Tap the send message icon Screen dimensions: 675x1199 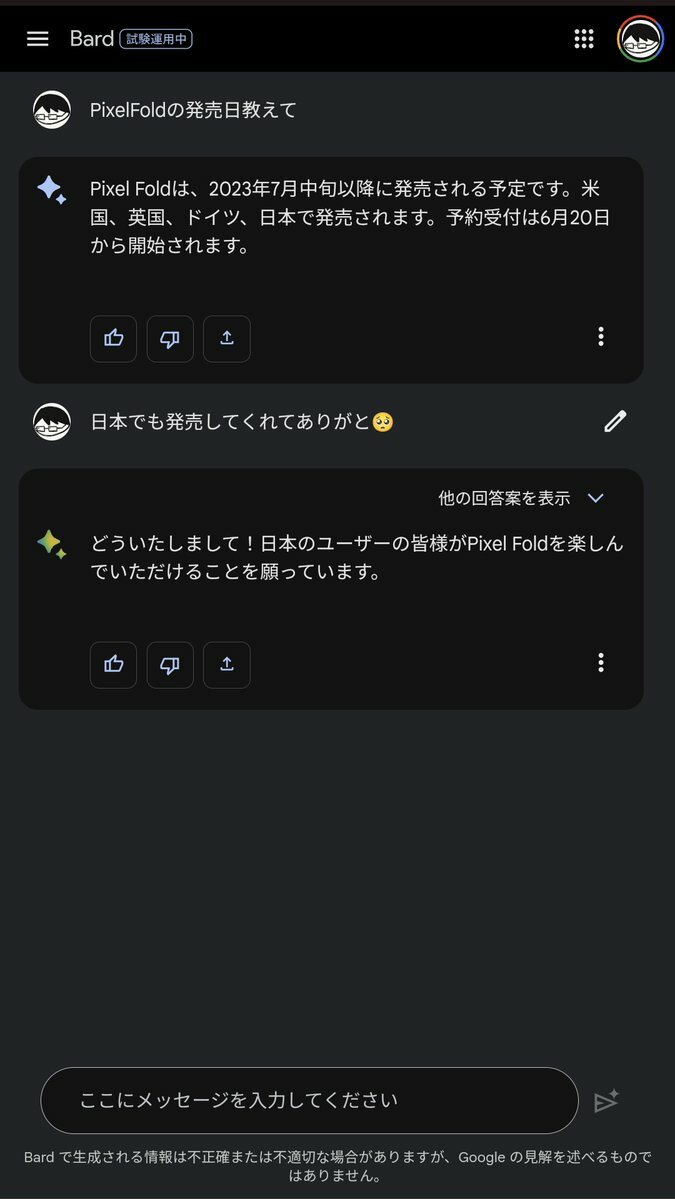606,1101
